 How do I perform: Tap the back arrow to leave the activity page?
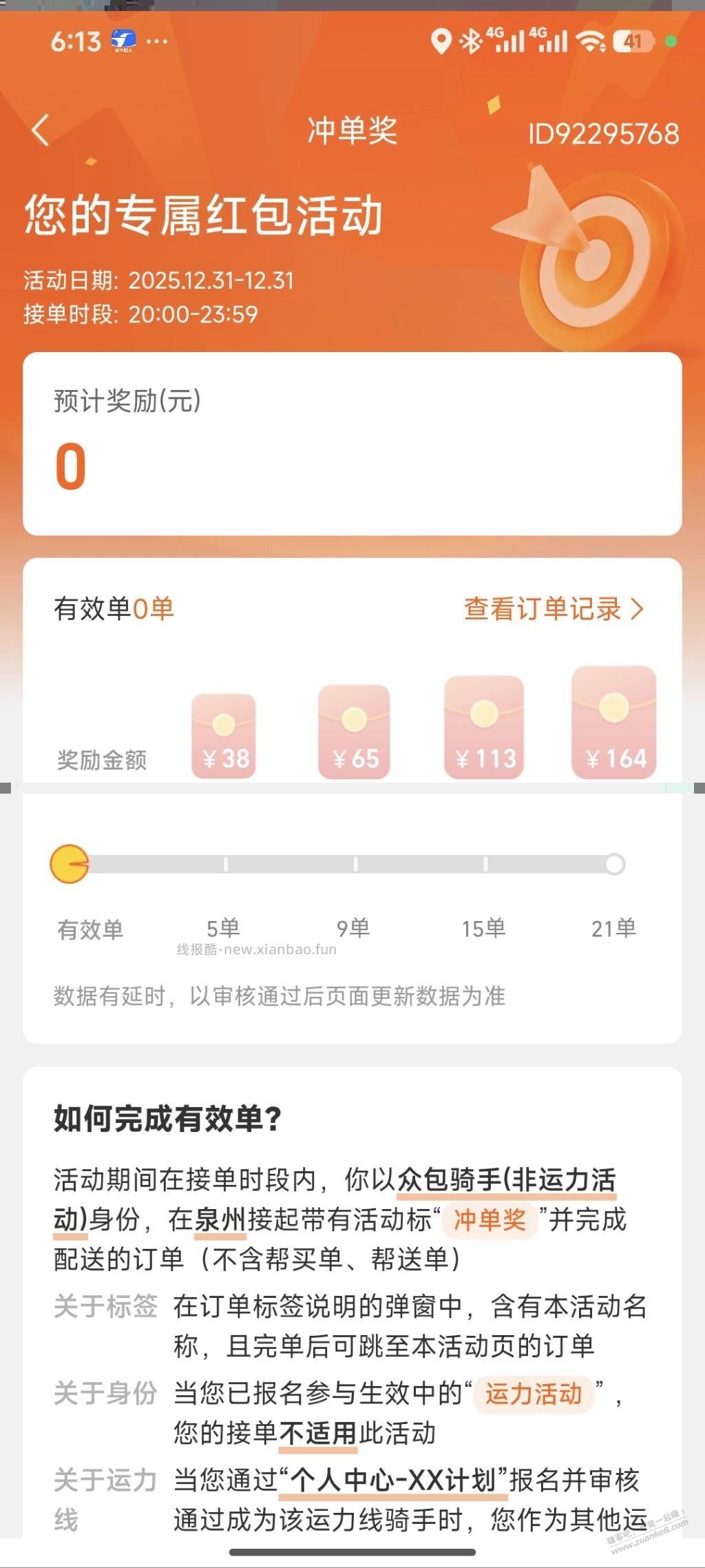tap(39, 131)
